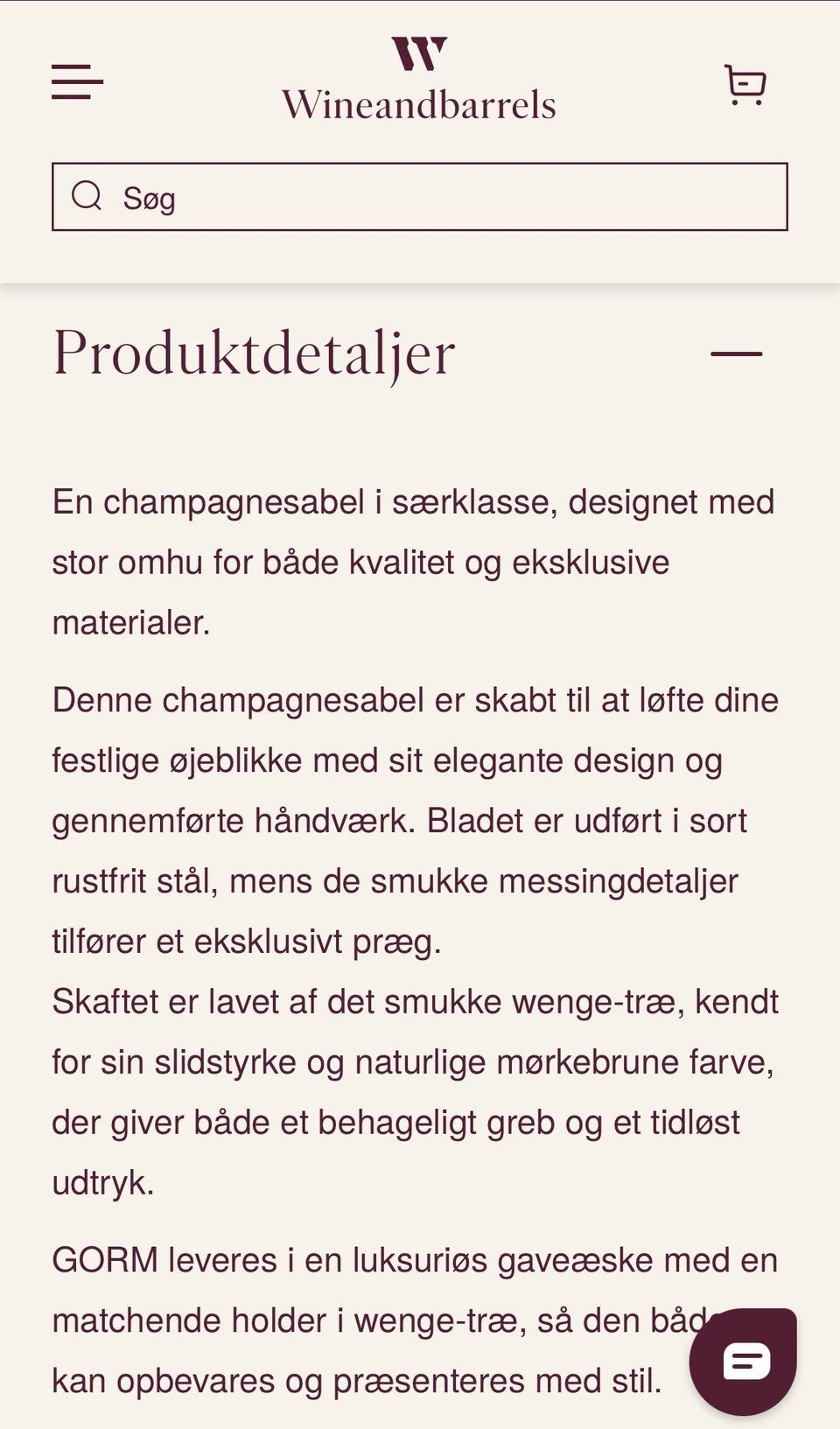Select the Produktdetaljer heading
Image resolution: width=840 pixels, height=1429 pixels.
click(x=253, y=354)
